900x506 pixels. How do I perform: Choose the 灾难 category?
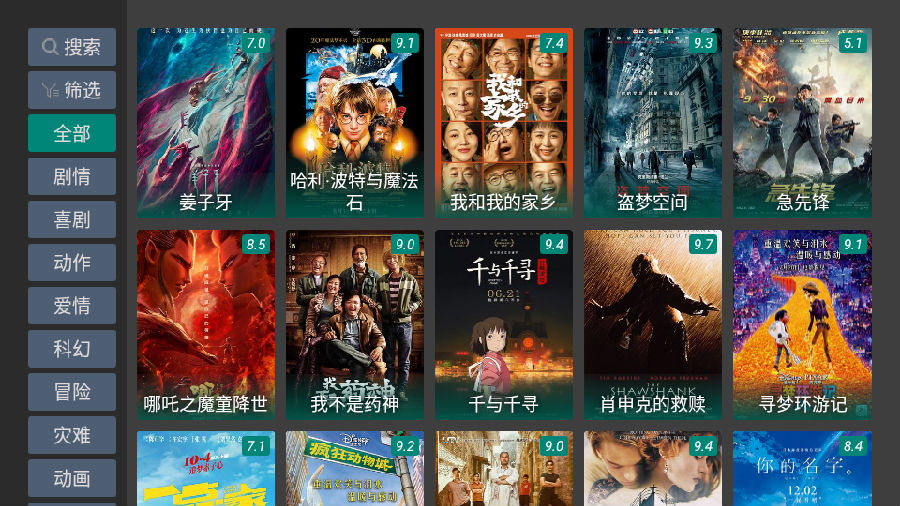(x=72, y=434)
